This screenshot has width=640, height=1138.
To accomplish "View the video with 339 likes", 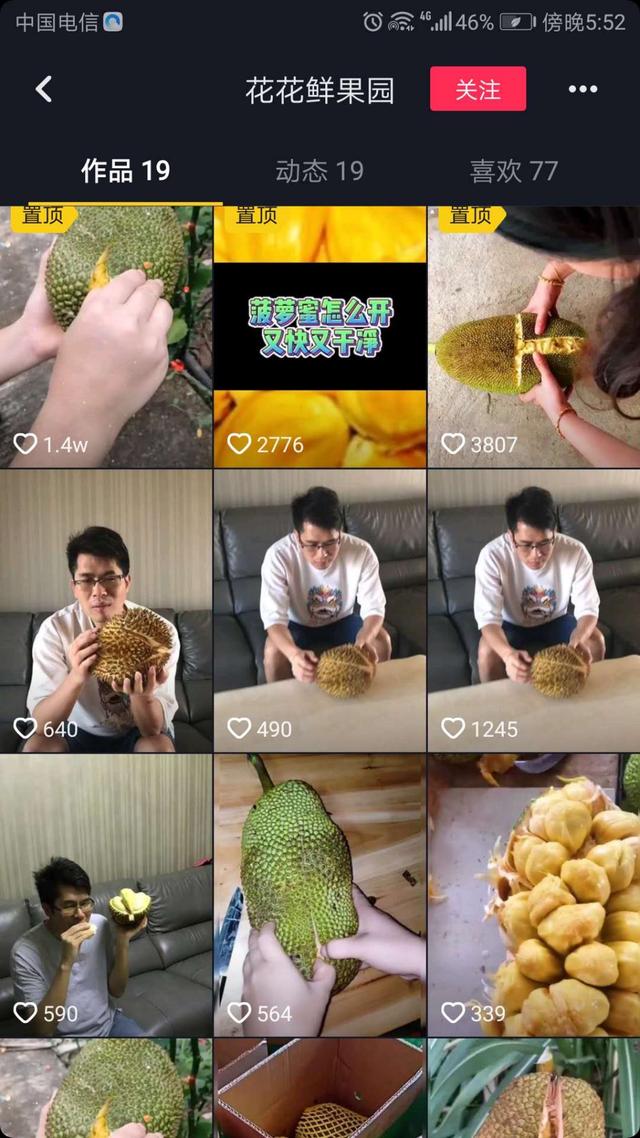I will coord(534,894).
